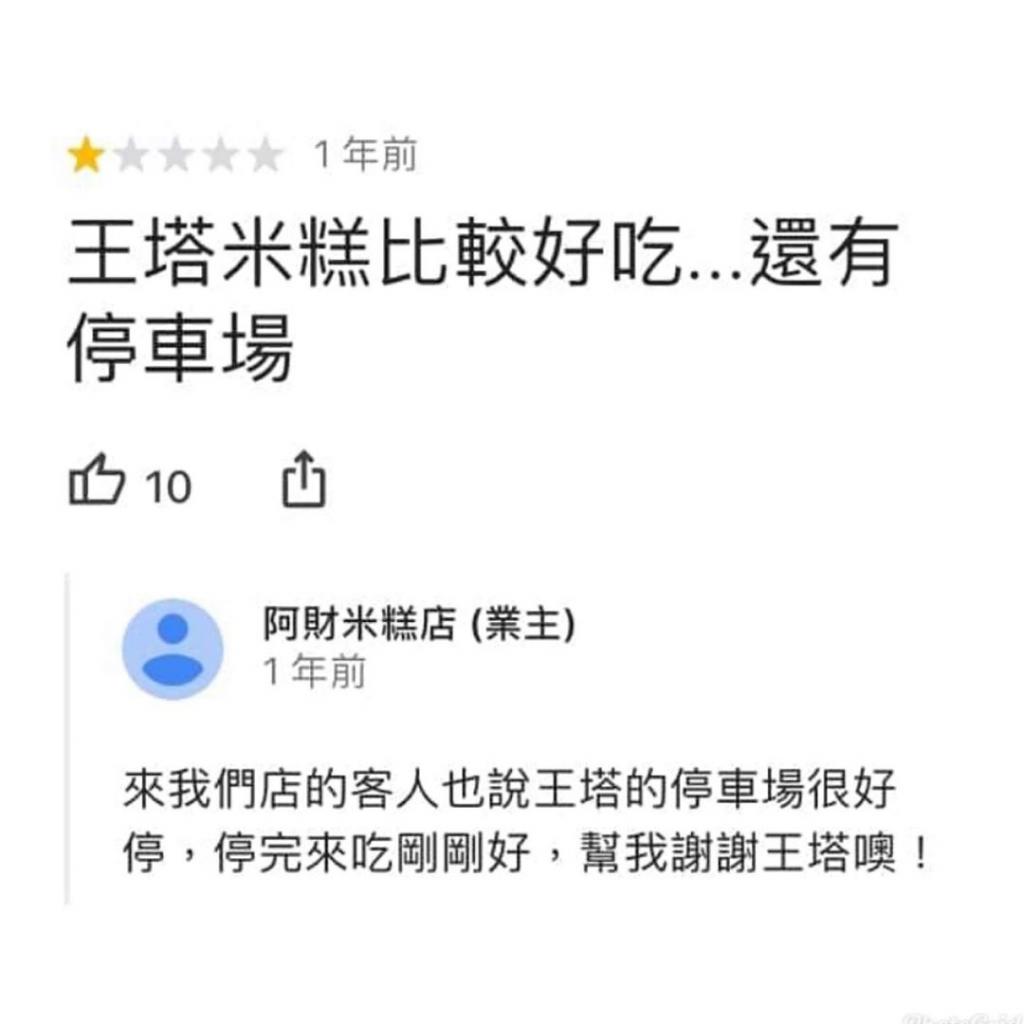
Task: Like the one-star review about 王塔米糕
Action: click(x=97, y=484)
